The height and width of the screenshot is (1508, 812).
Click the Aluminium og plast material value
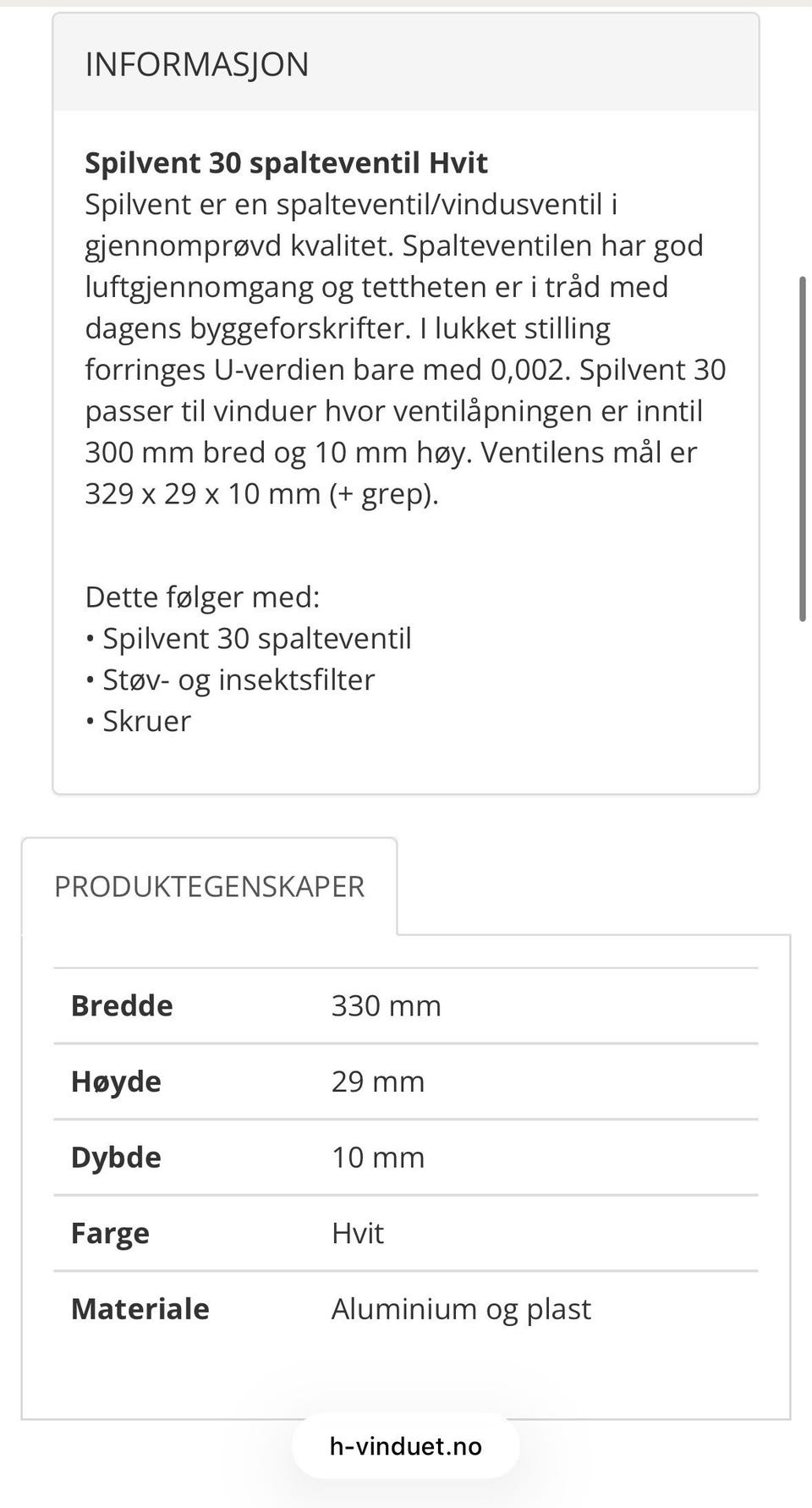click(462, 1308)
